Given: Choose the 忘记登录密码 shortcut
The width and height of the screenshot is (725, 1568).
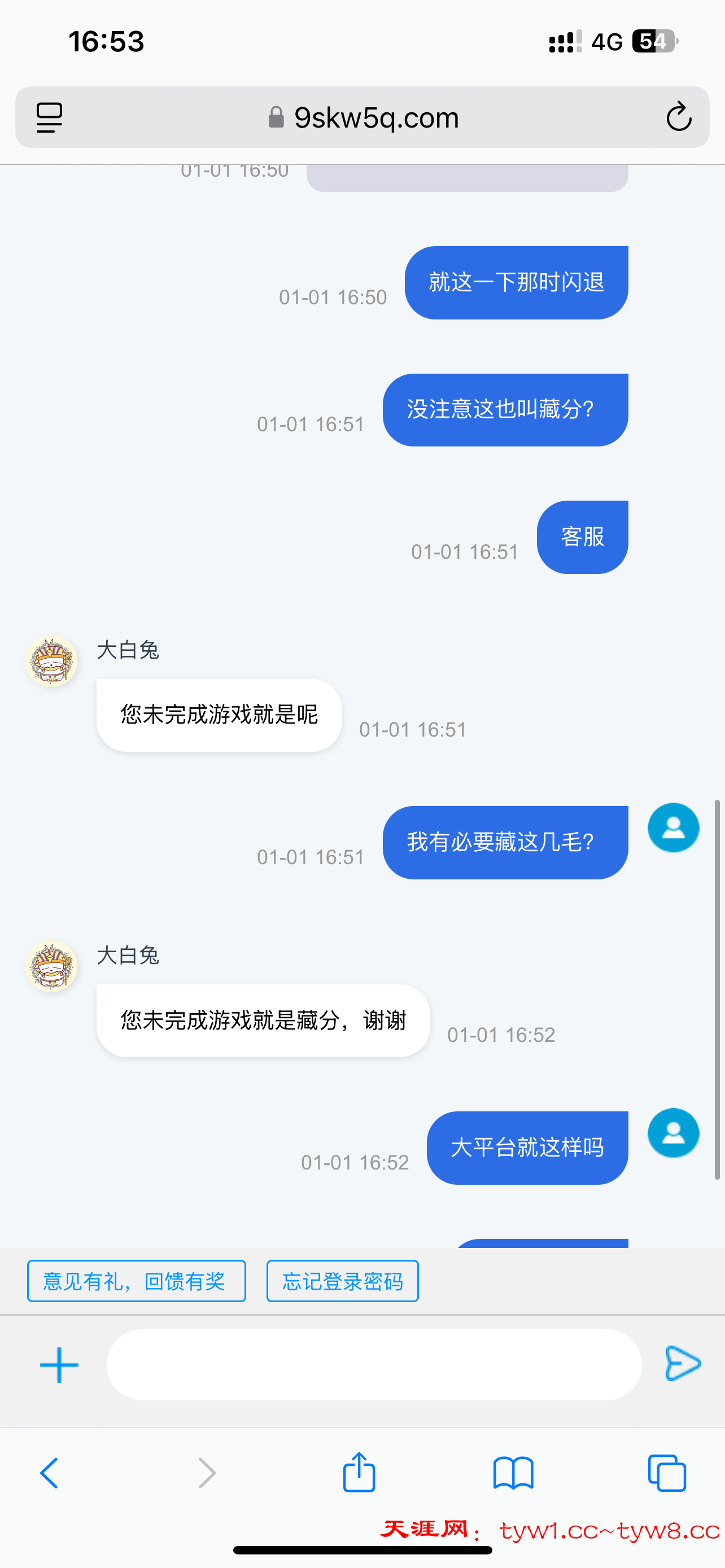Looking at the screenshot, I should [x=342, y=1281].
